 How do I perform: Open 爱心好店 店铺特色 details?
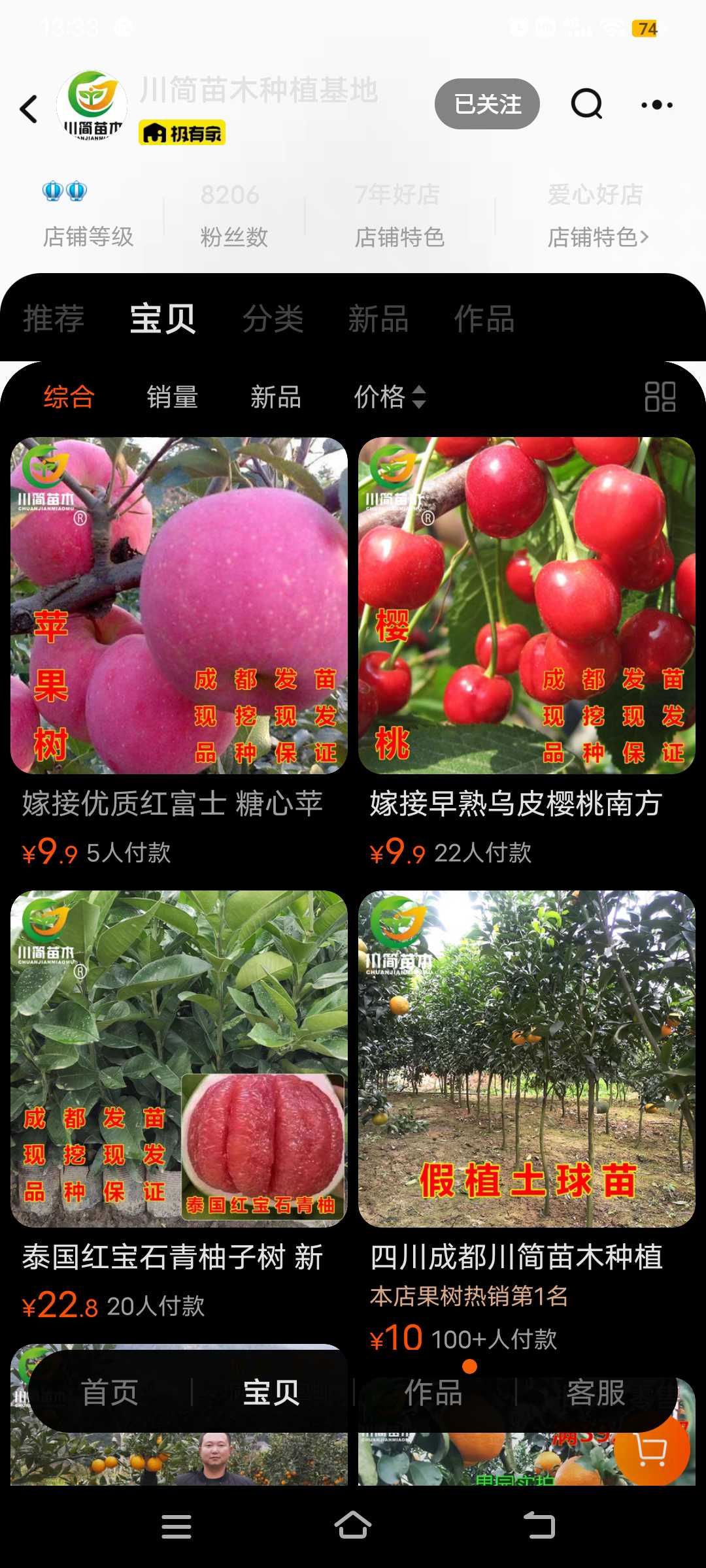click(x=597, y=216)
